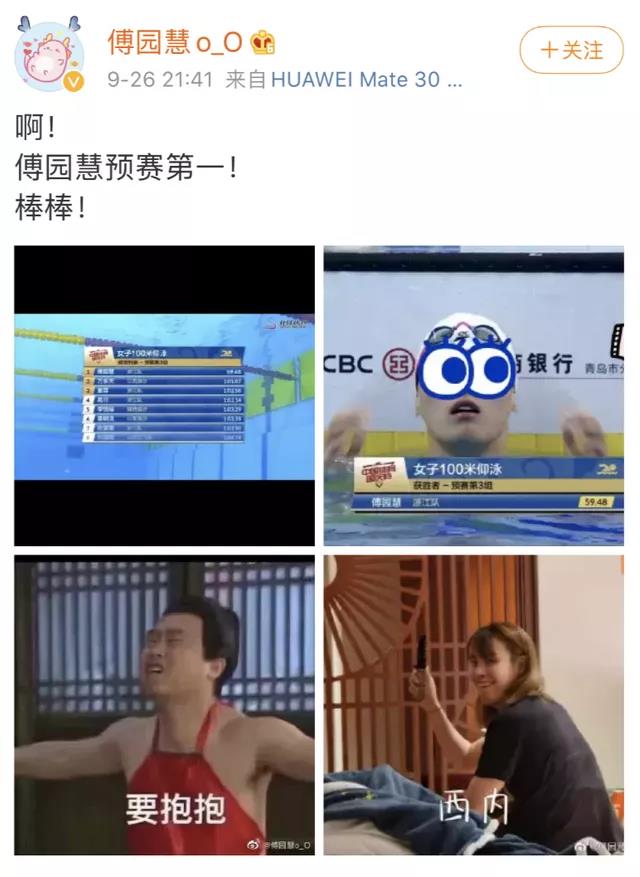Open the username 傅园慧o_O profile link
Viewport: 640px width, 877px height.
(x=178, y=42)
